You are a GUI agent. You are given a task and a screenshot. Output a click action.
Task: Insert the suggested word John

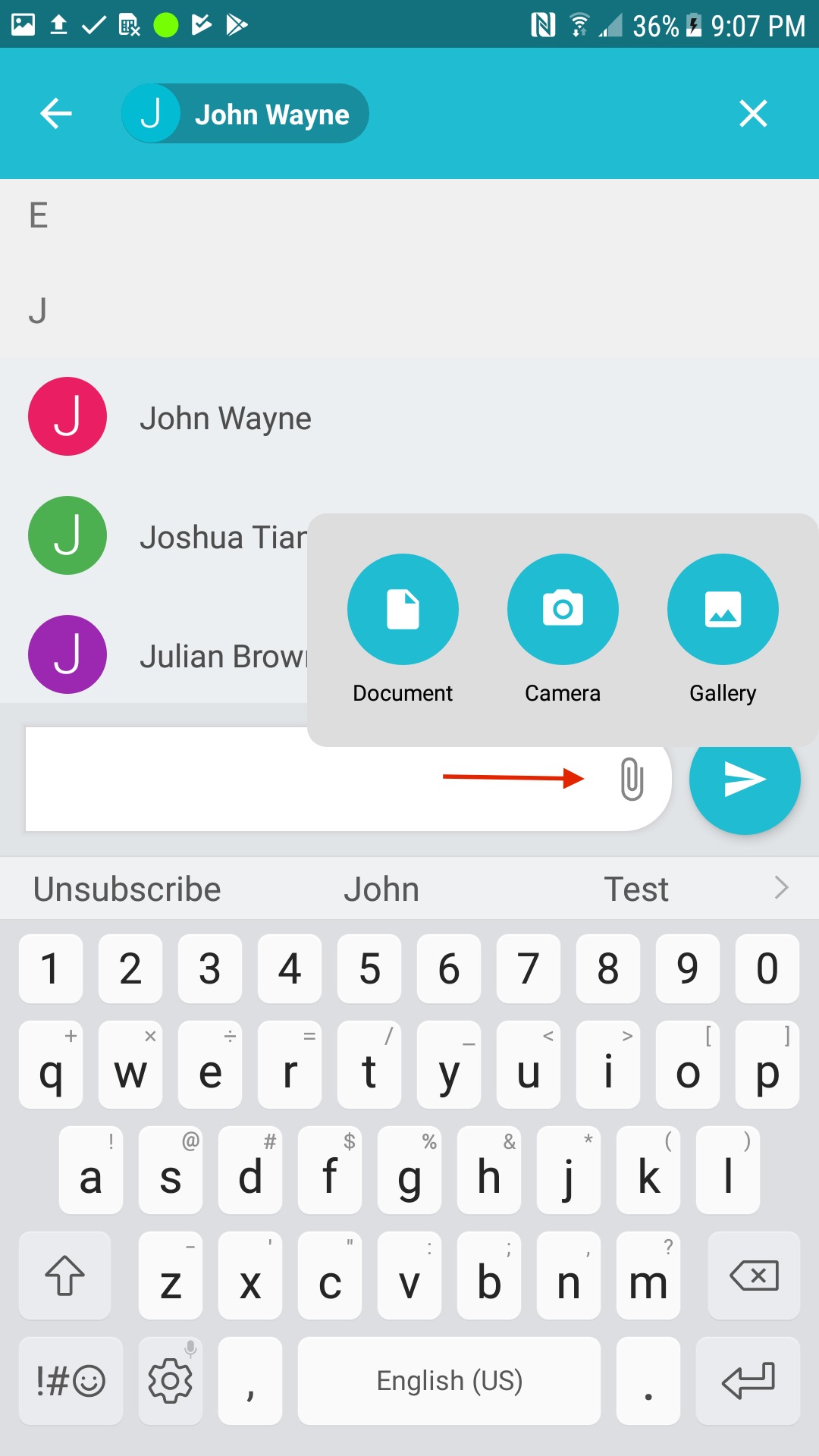pos(381,889)
